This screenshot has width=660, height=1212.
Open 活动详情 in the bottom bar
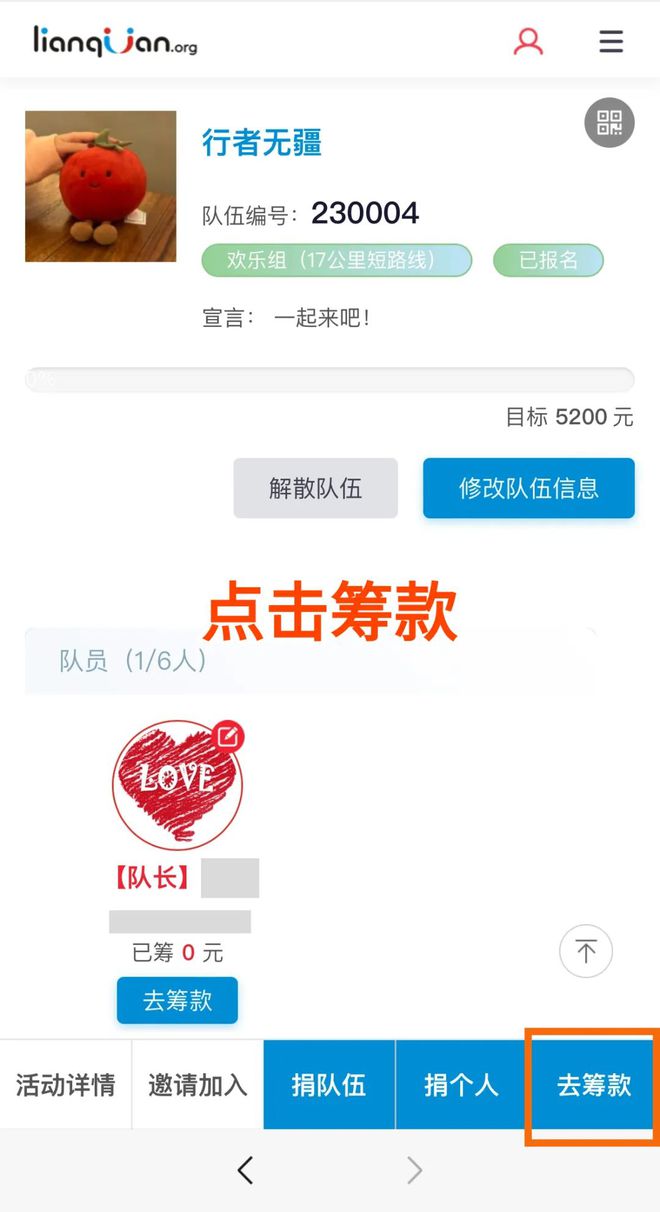click(66, 1085)
